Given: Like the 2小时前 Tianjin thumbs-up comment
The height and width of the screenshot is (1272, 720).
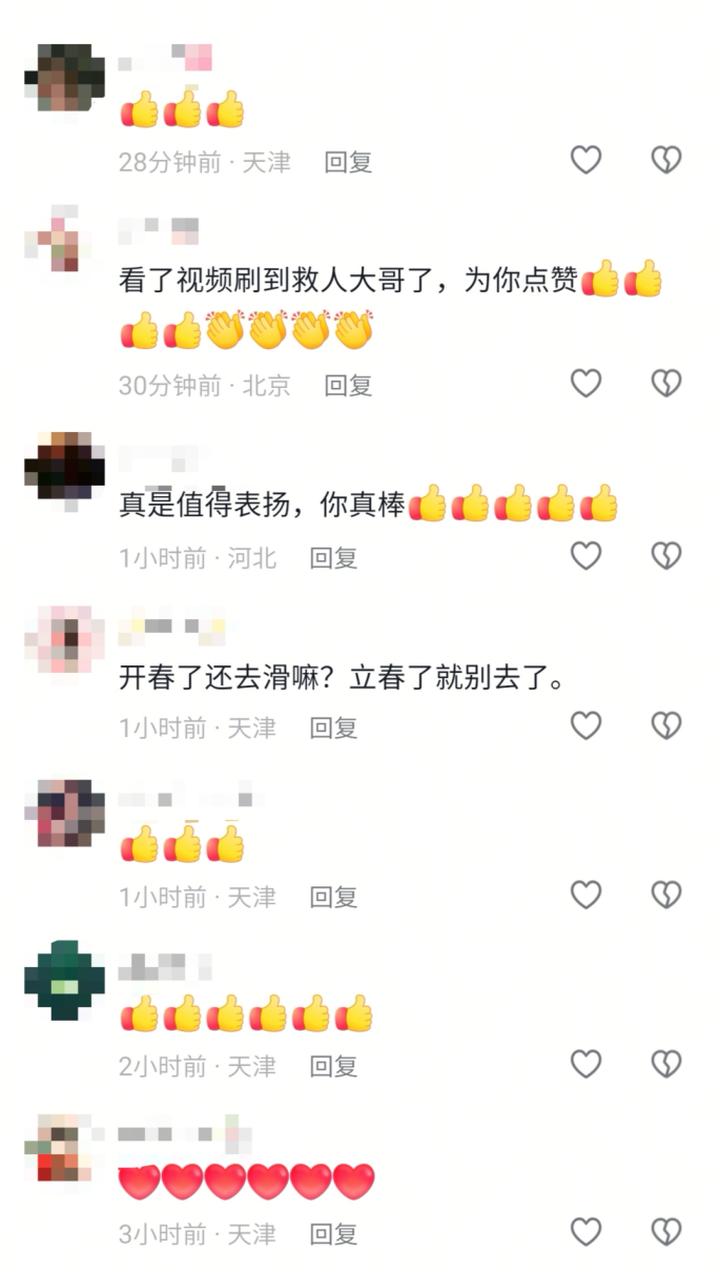Looking at the screenshot, I should [585, 1064].
